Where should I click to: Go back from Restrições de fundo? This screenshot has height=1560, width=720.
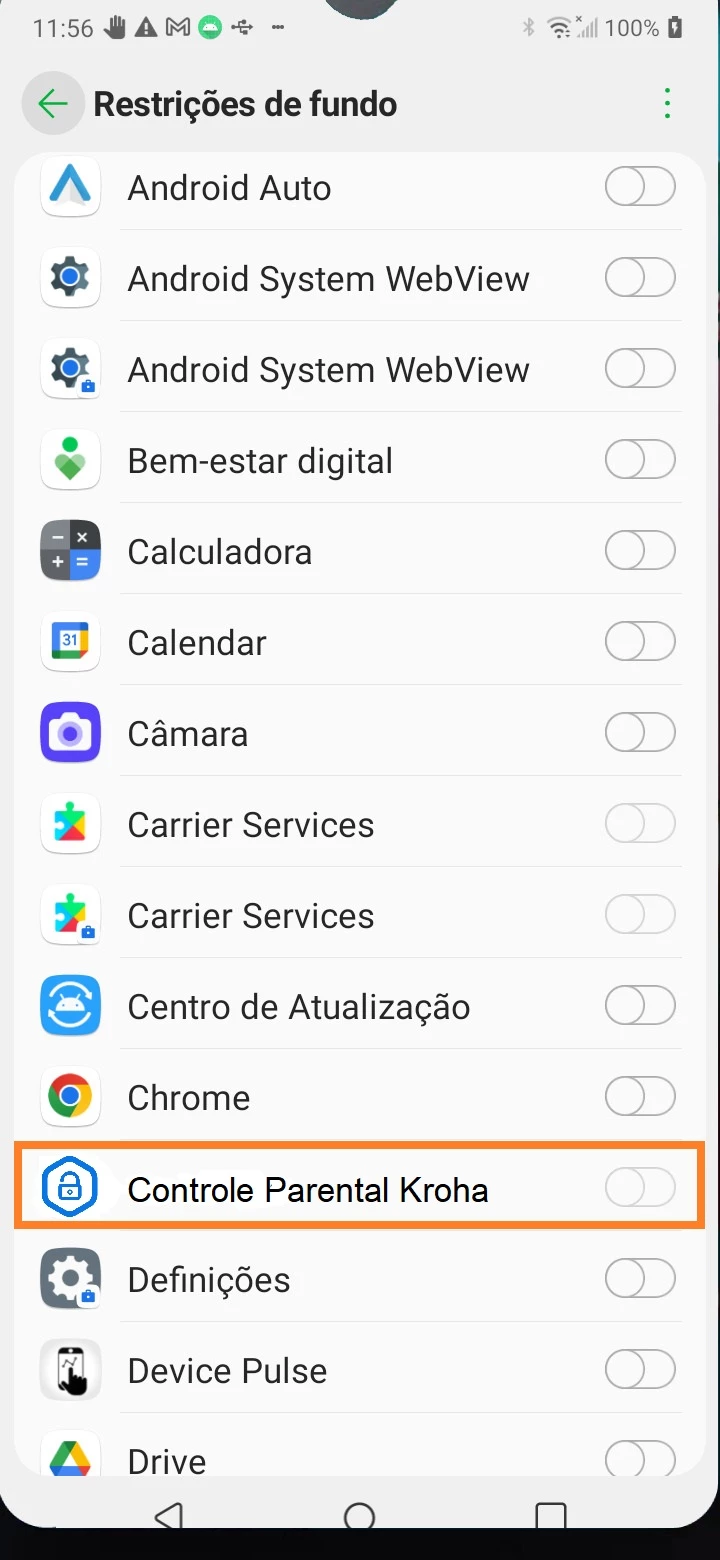(x=52, y=104)
